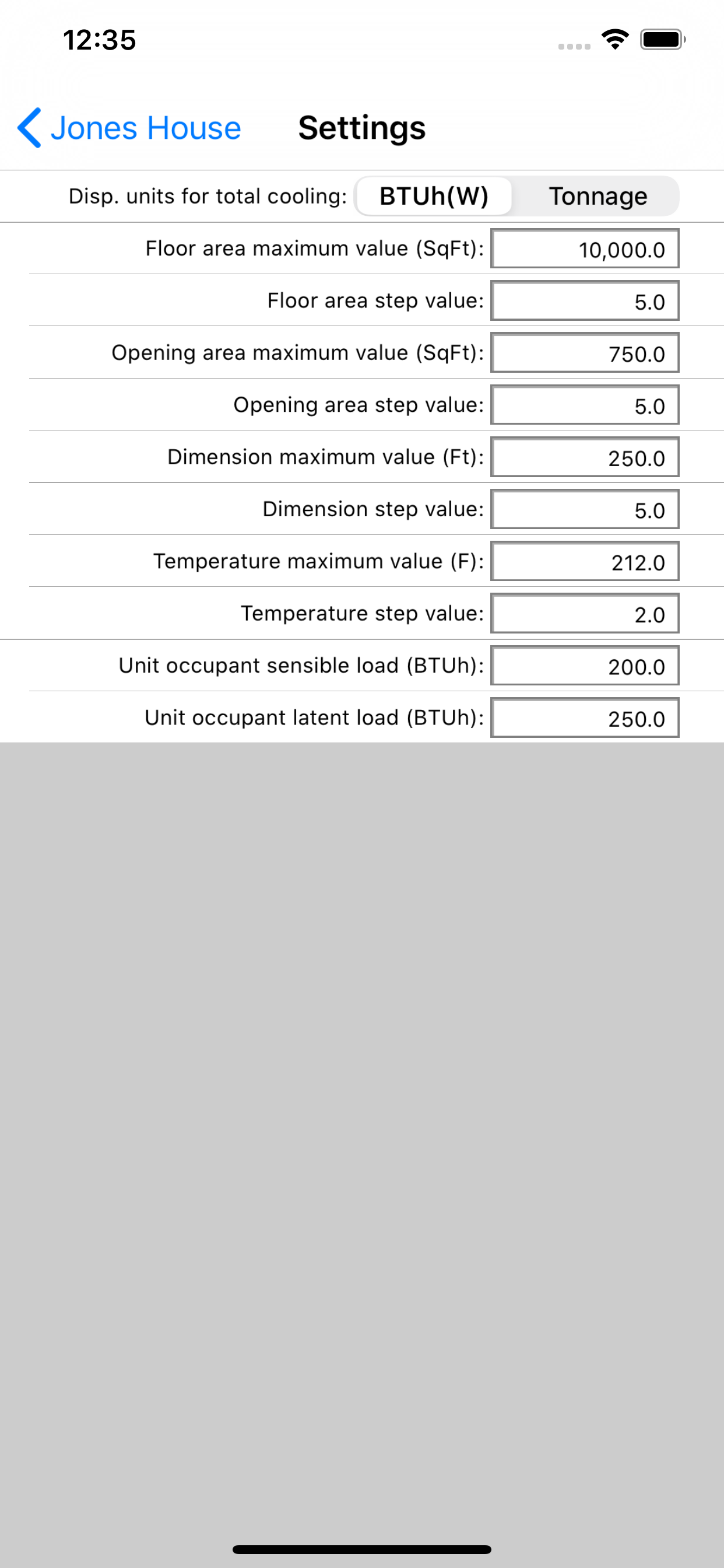
Task: Edit dimension maximum value field
Action: 585,457
